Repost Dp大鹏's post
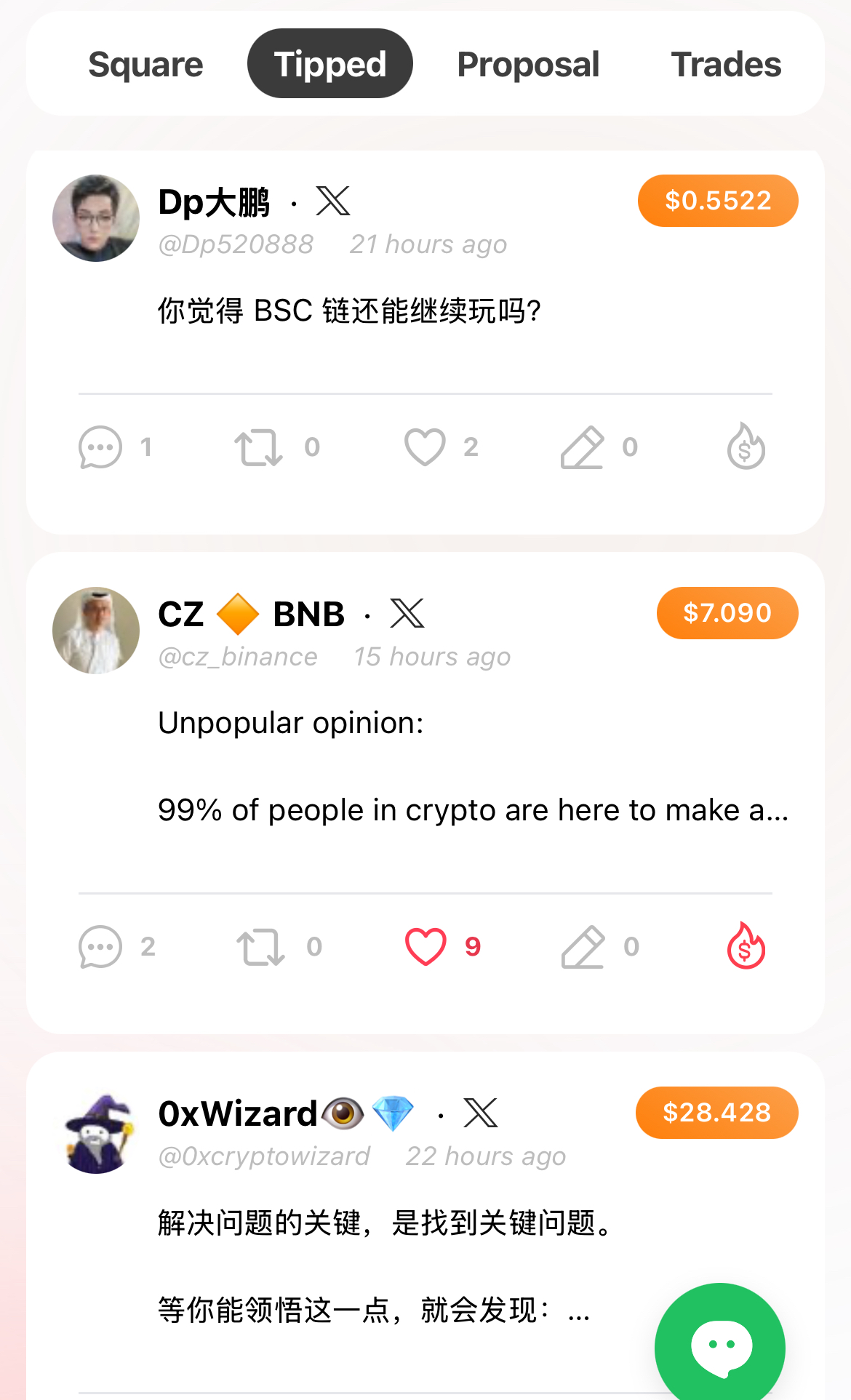851x1400 pixels. 258,447
